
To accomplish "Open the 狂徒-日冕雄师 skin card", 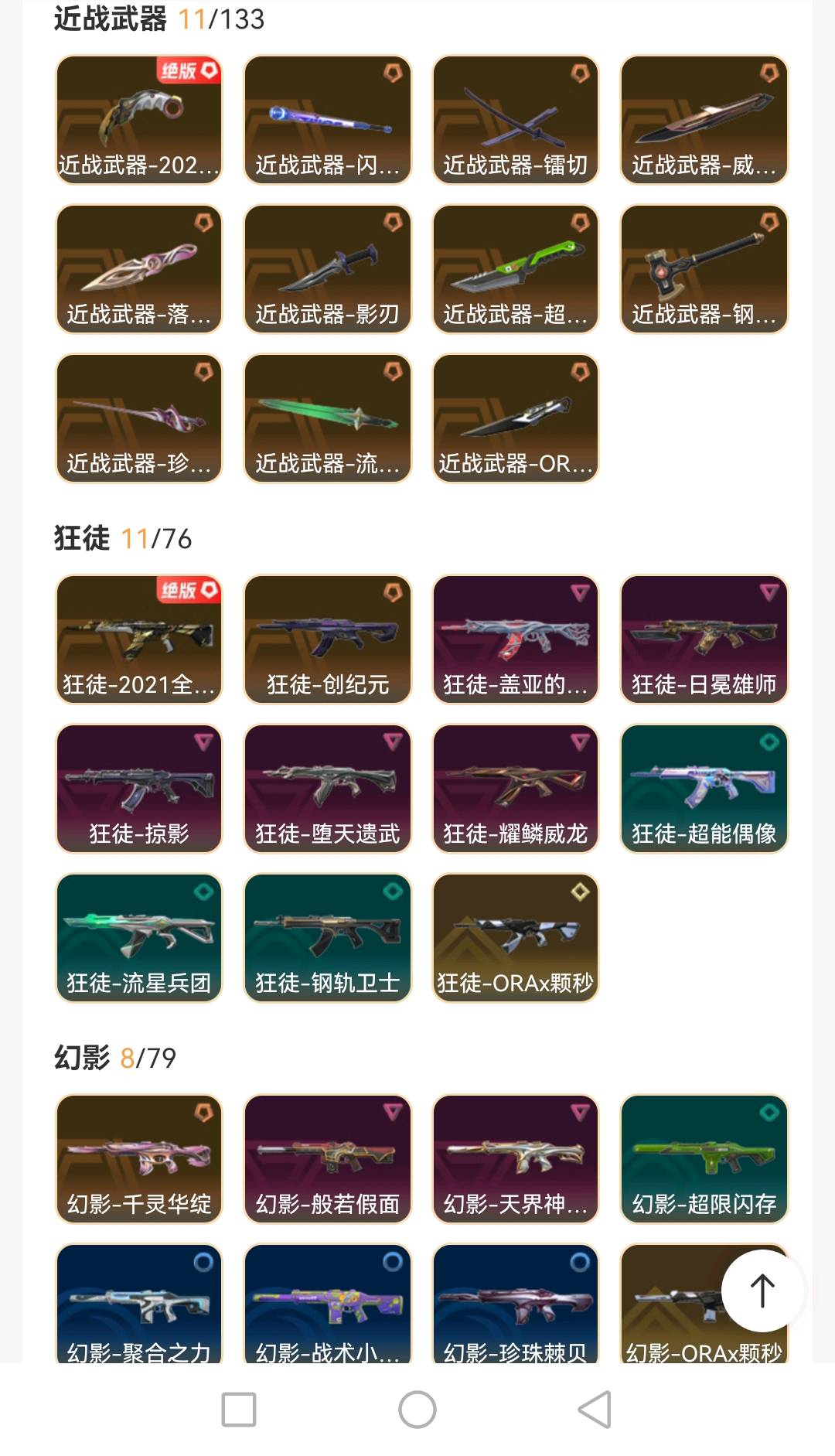I will point(704,639).
